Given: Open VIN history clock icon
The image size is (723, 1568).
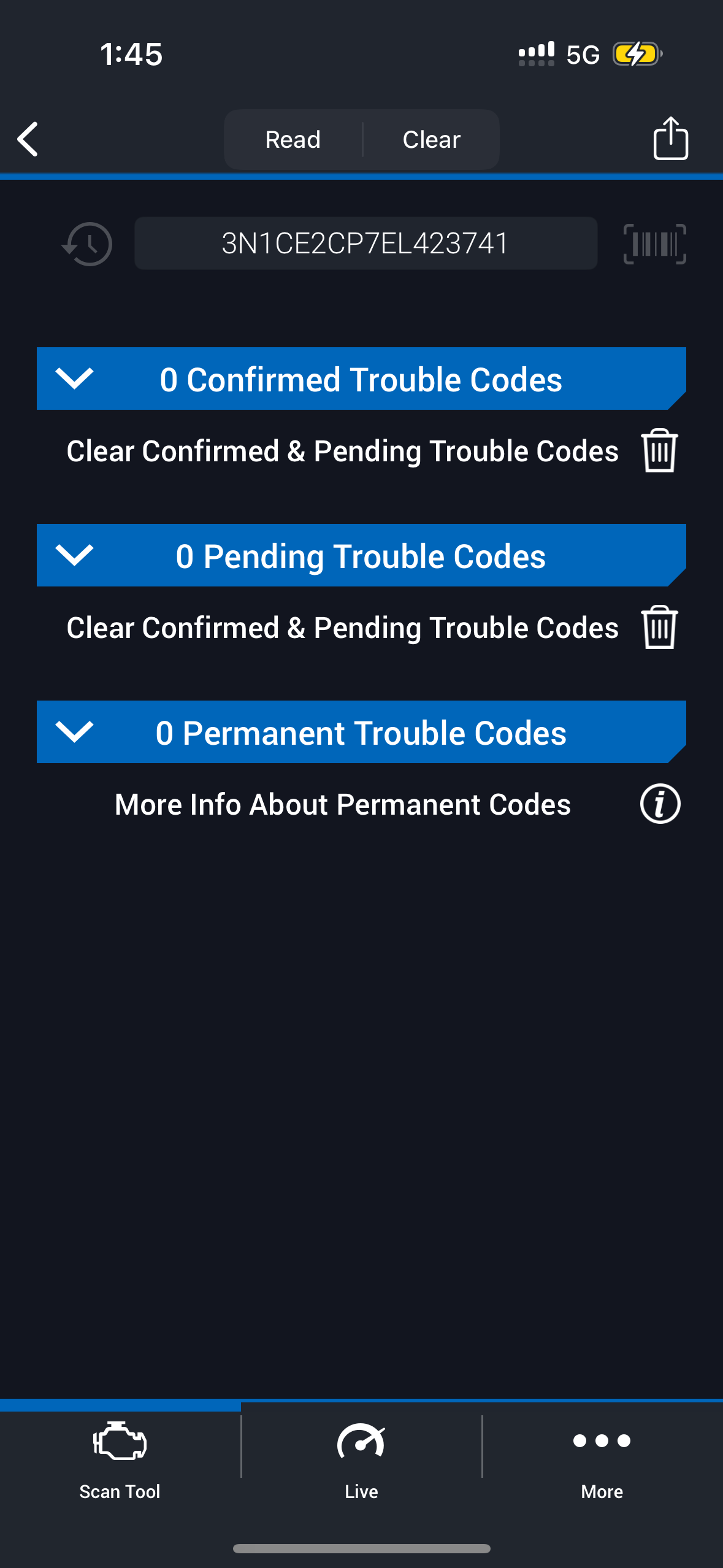Looking at the screenshot, I should coord(88,244).
